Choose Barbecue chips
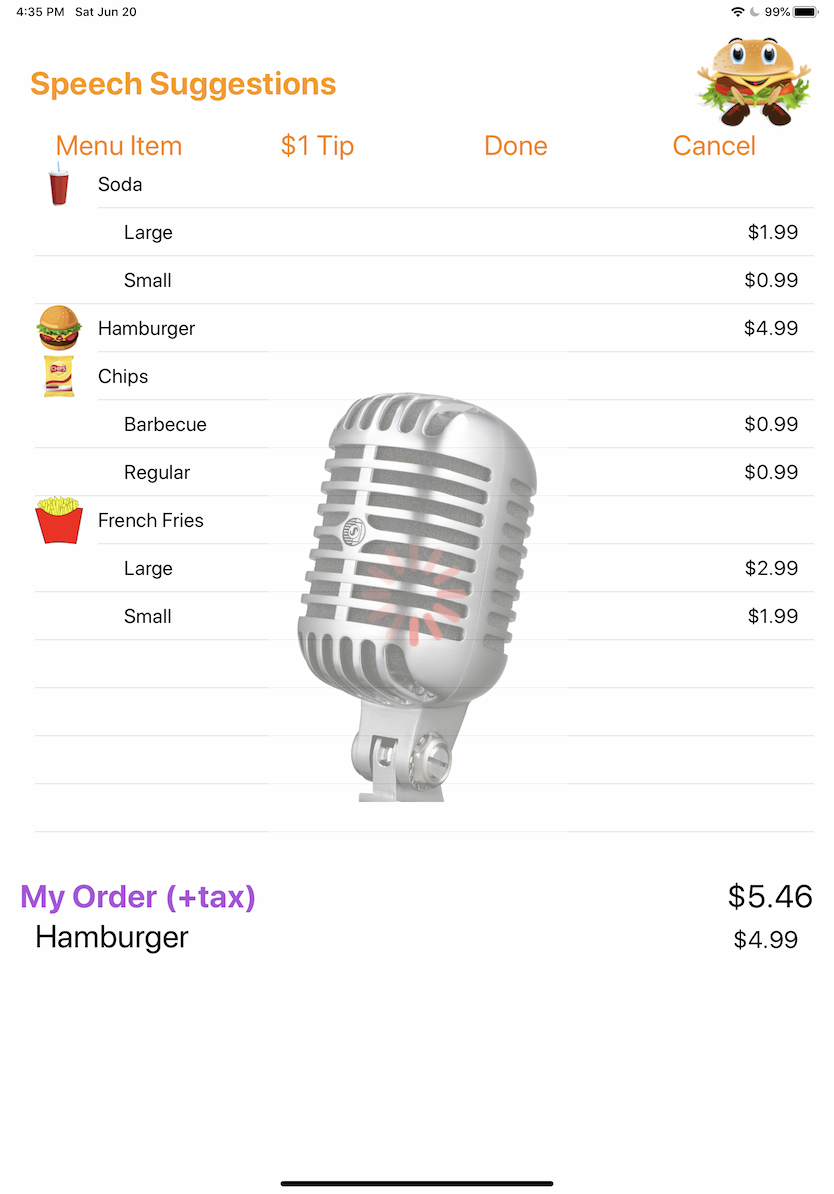This screenshot has height=1194, width=834. [x=165, y=425]
